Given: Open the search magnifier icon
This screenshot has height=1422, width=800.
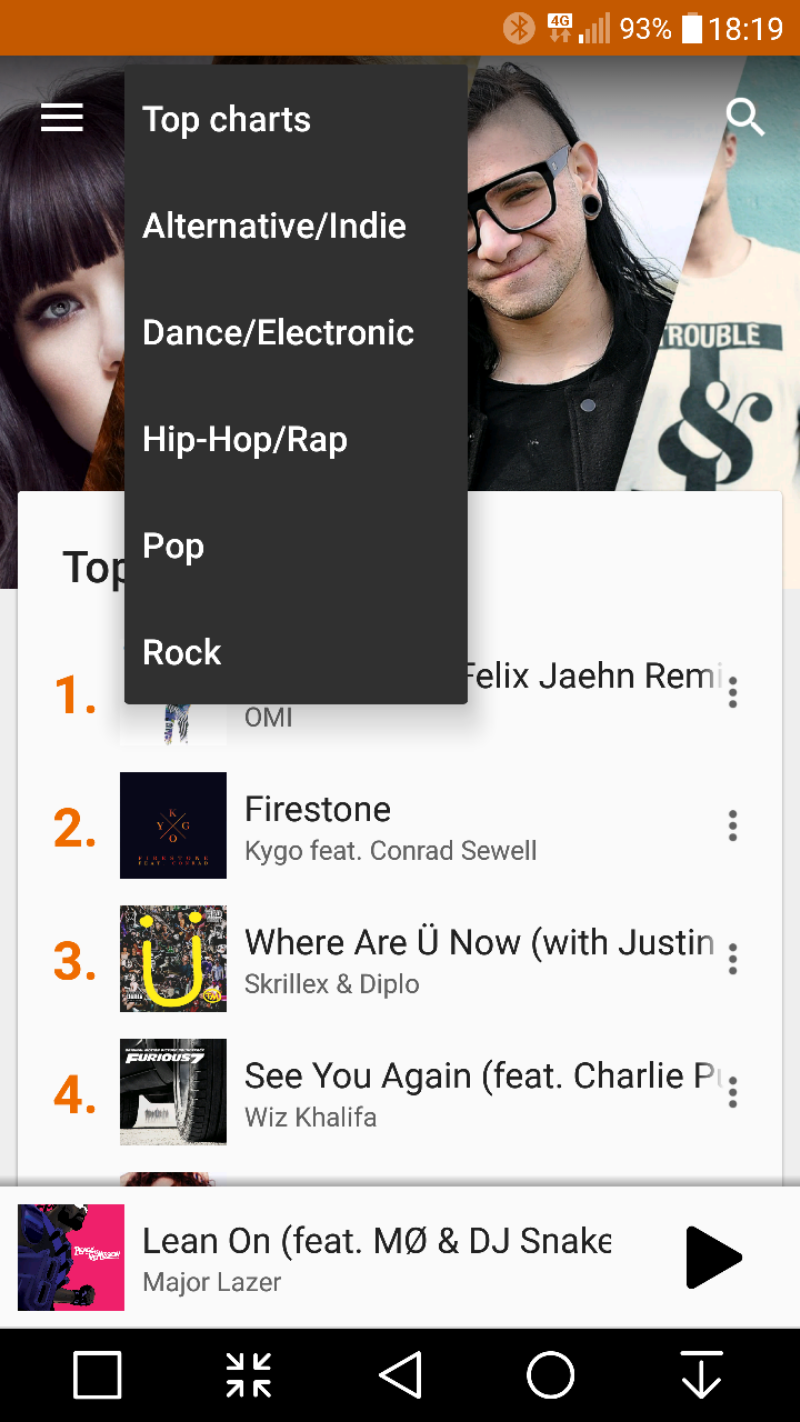Looking at the screenshot, I should 745,118.
